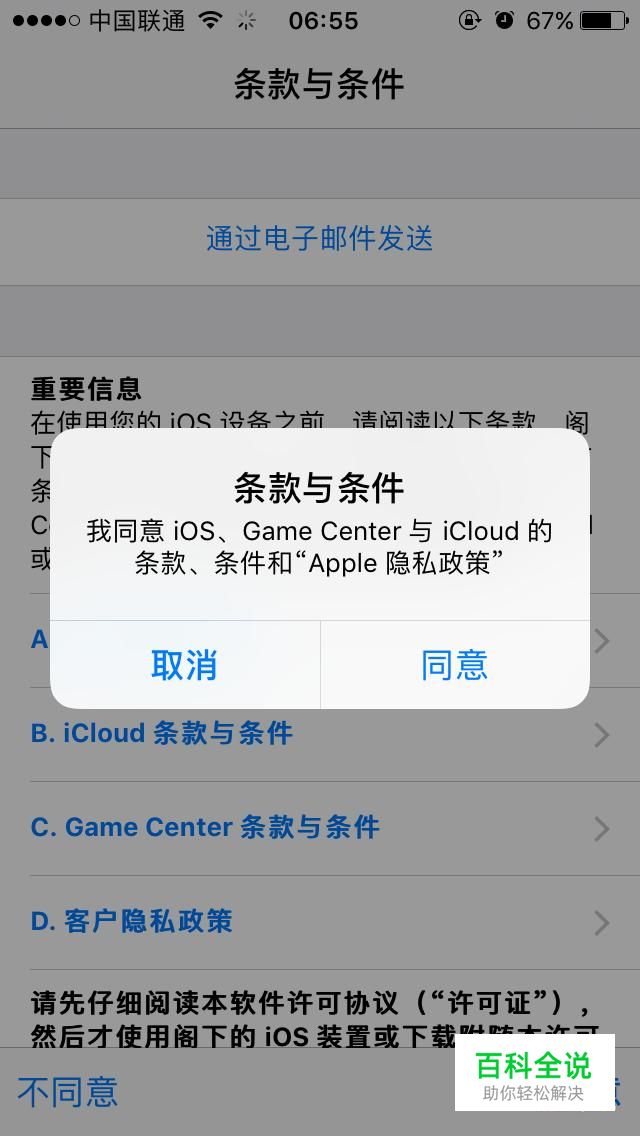640x1136 pixels.
Task: Open C. Game Center 条款与条件
Action: click(x=320, y=828)
